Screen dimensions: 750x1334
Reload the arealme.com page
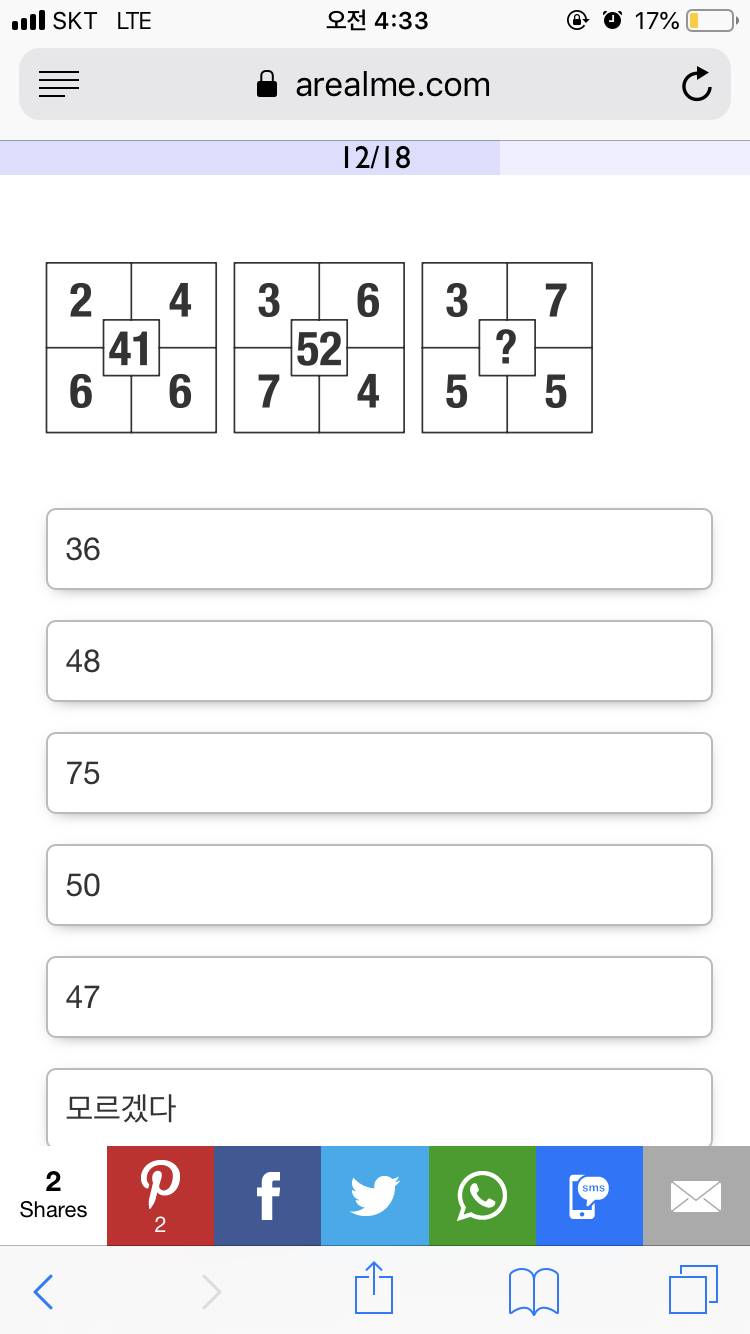tap(697, 85)
